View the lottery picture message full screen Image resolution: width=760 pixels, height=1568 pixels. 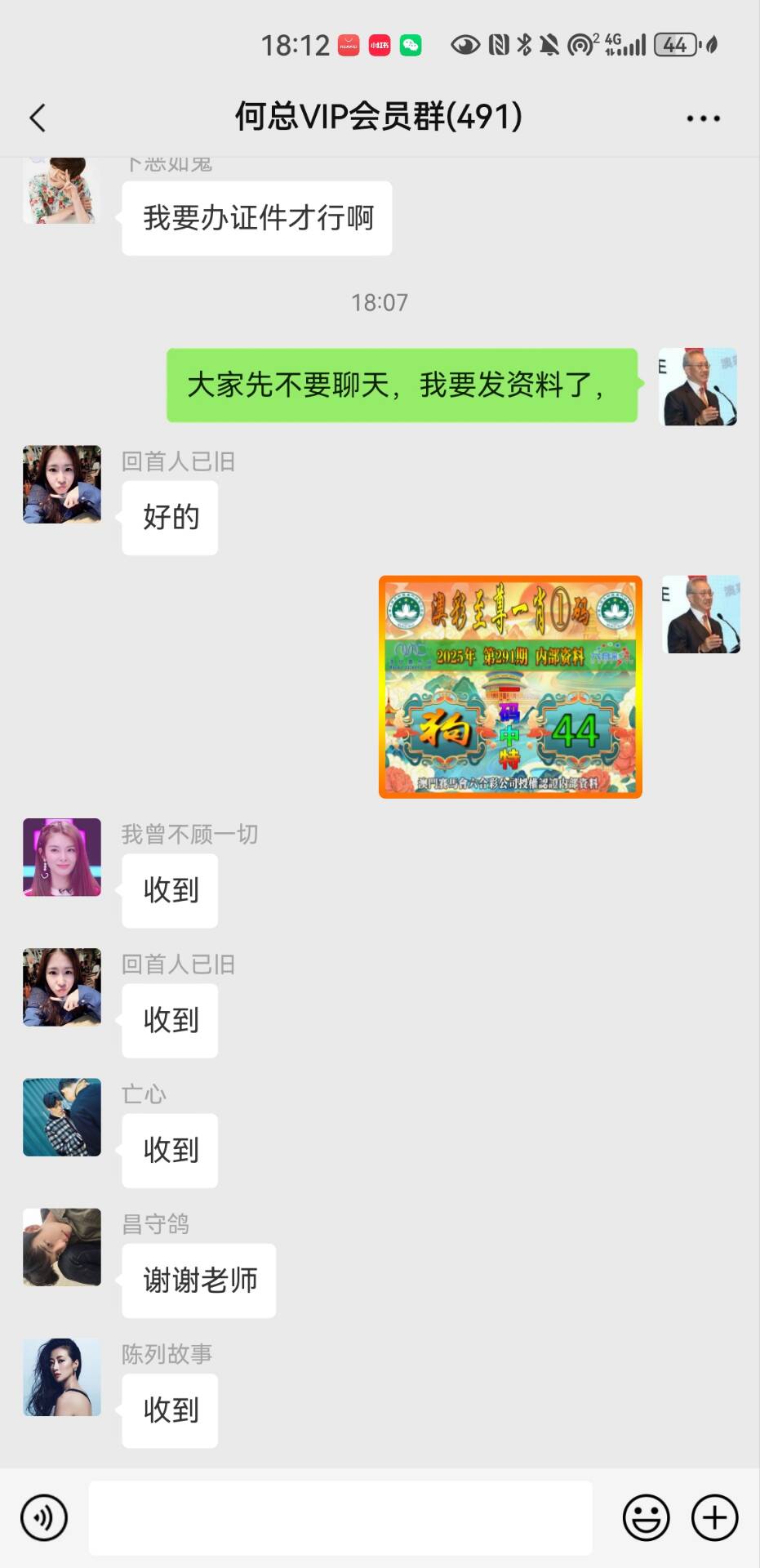[510, 687]
